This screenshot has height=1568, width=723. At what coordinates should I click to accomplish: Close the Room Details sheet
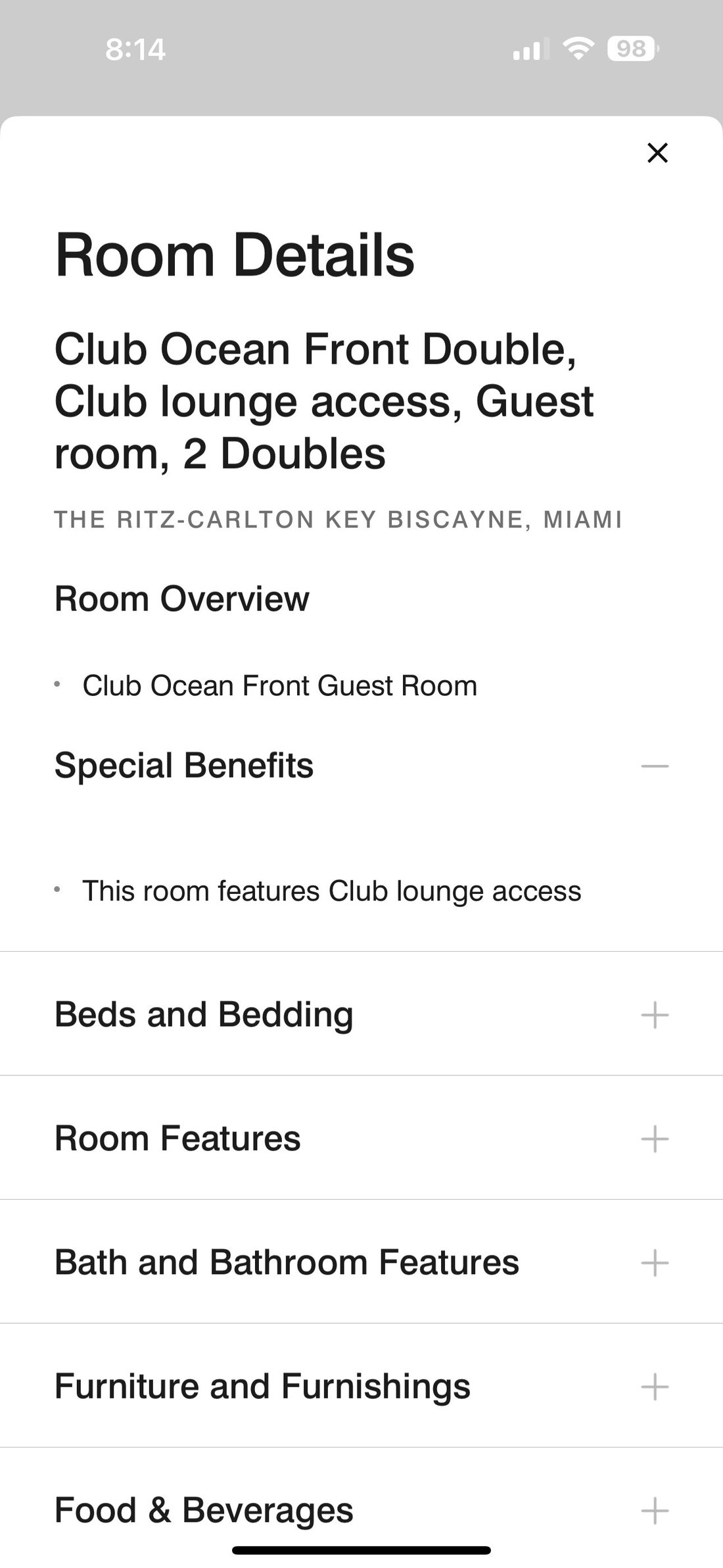657,153
